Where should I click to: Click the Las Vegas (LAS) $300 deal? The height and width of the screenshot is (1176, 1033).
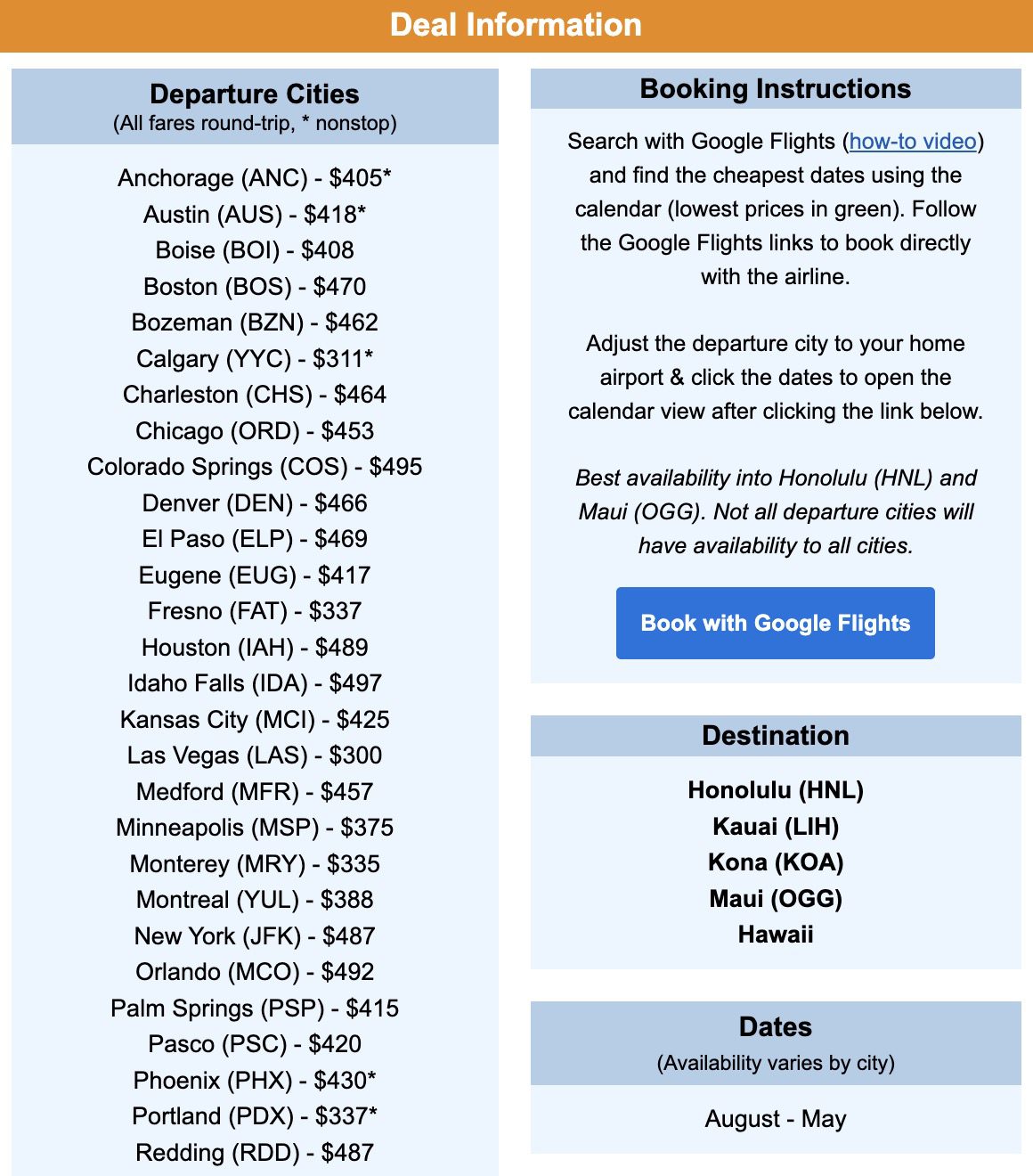point(255,755)
